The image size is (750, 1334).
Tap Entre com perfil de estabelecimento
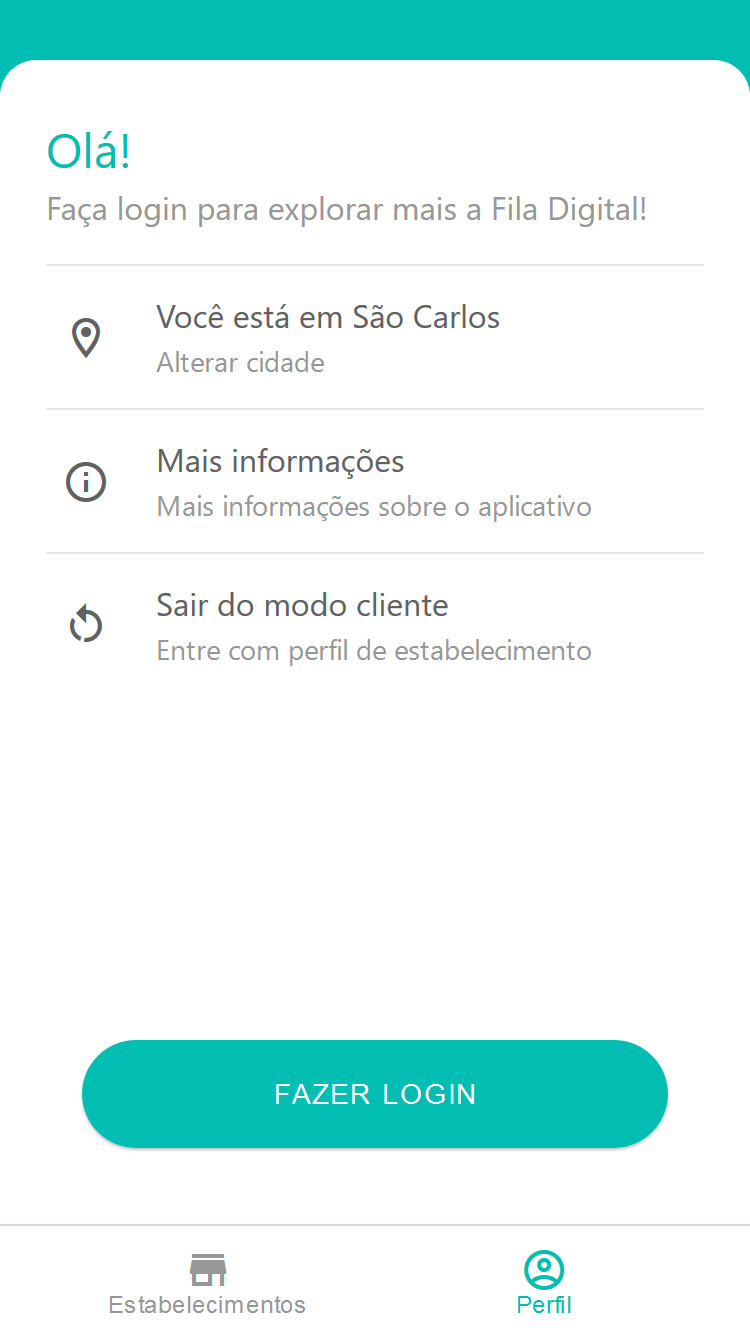(373, 650)
